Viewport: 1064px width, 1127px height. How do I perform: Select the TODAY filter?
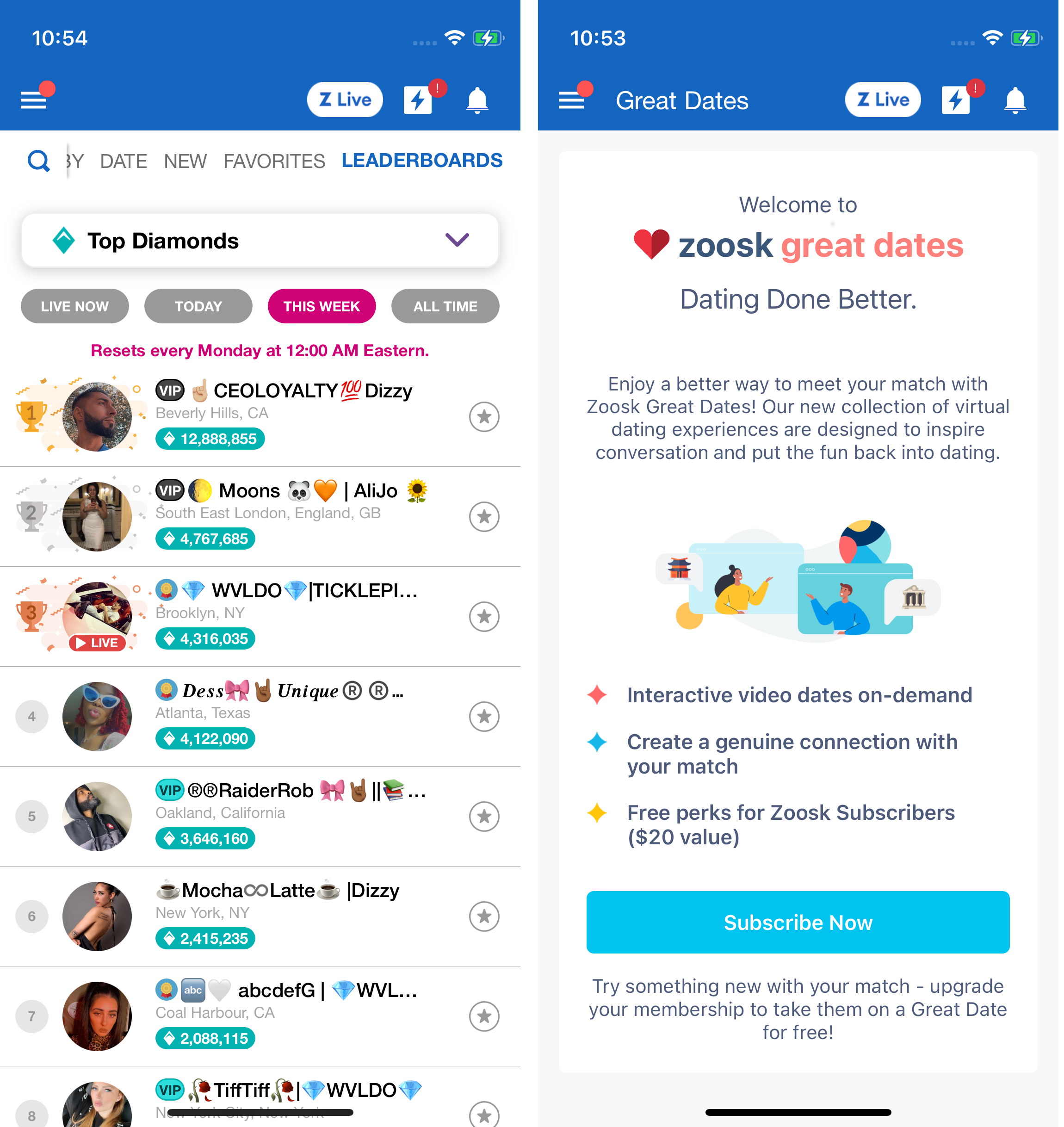198,306
